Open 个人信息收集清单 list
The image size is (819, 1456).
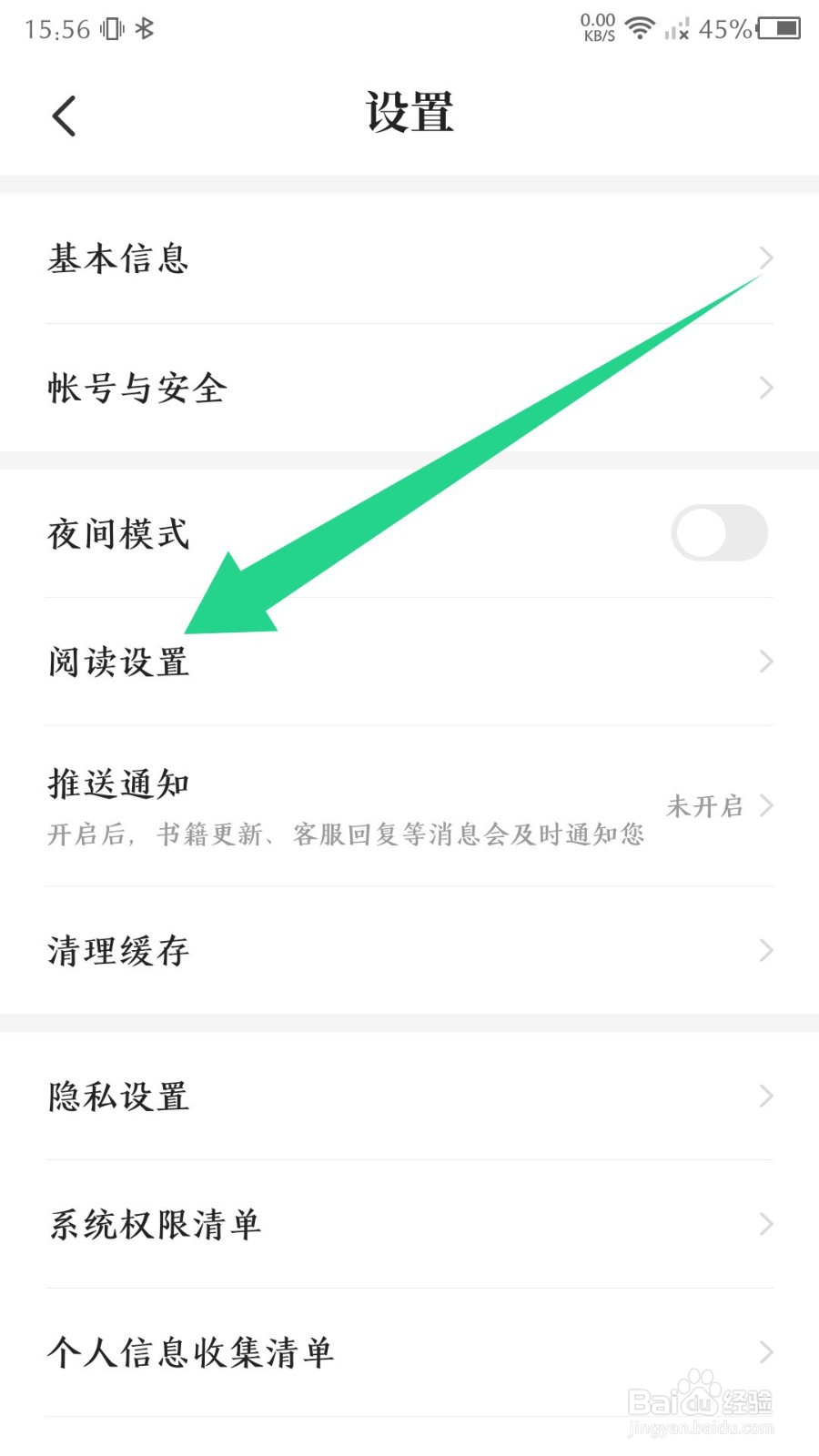tap(409, 1353)
